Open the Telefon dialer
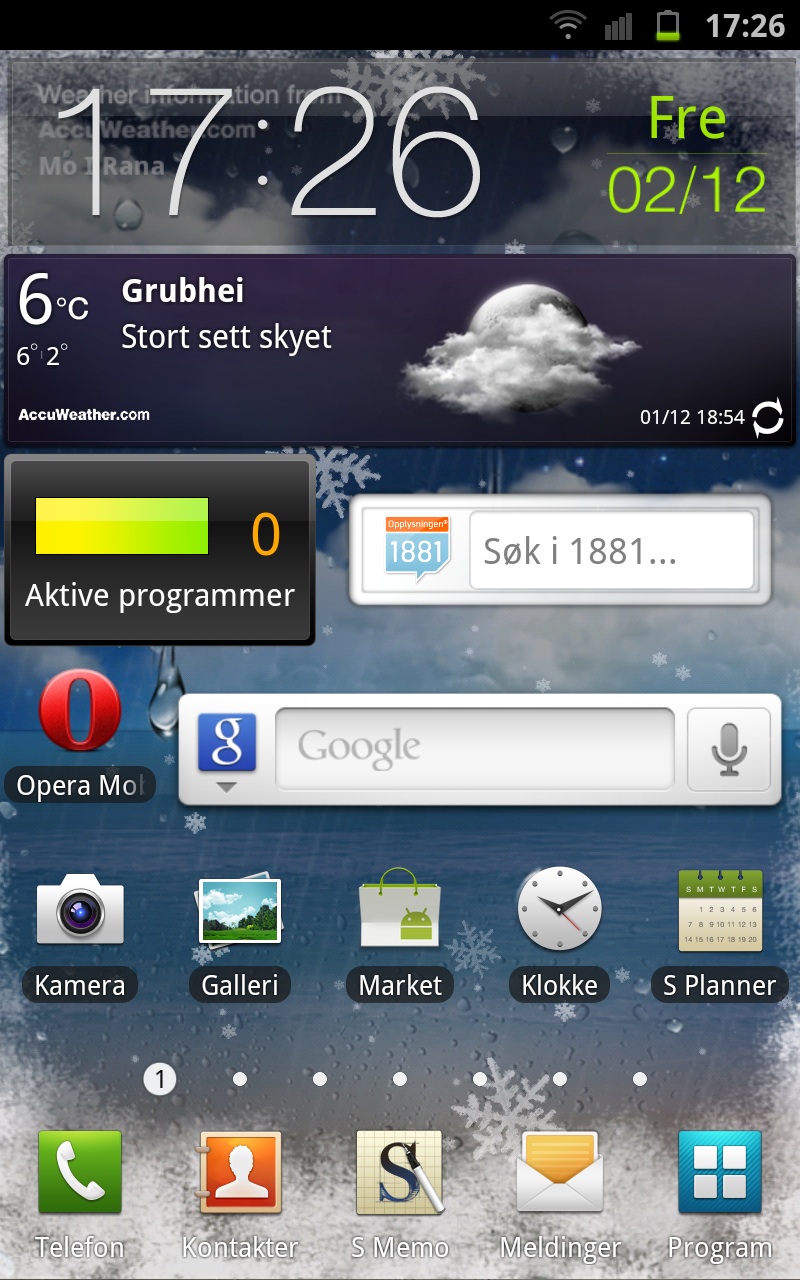This screenshot has height=1280, width=800. point(80,1195)
